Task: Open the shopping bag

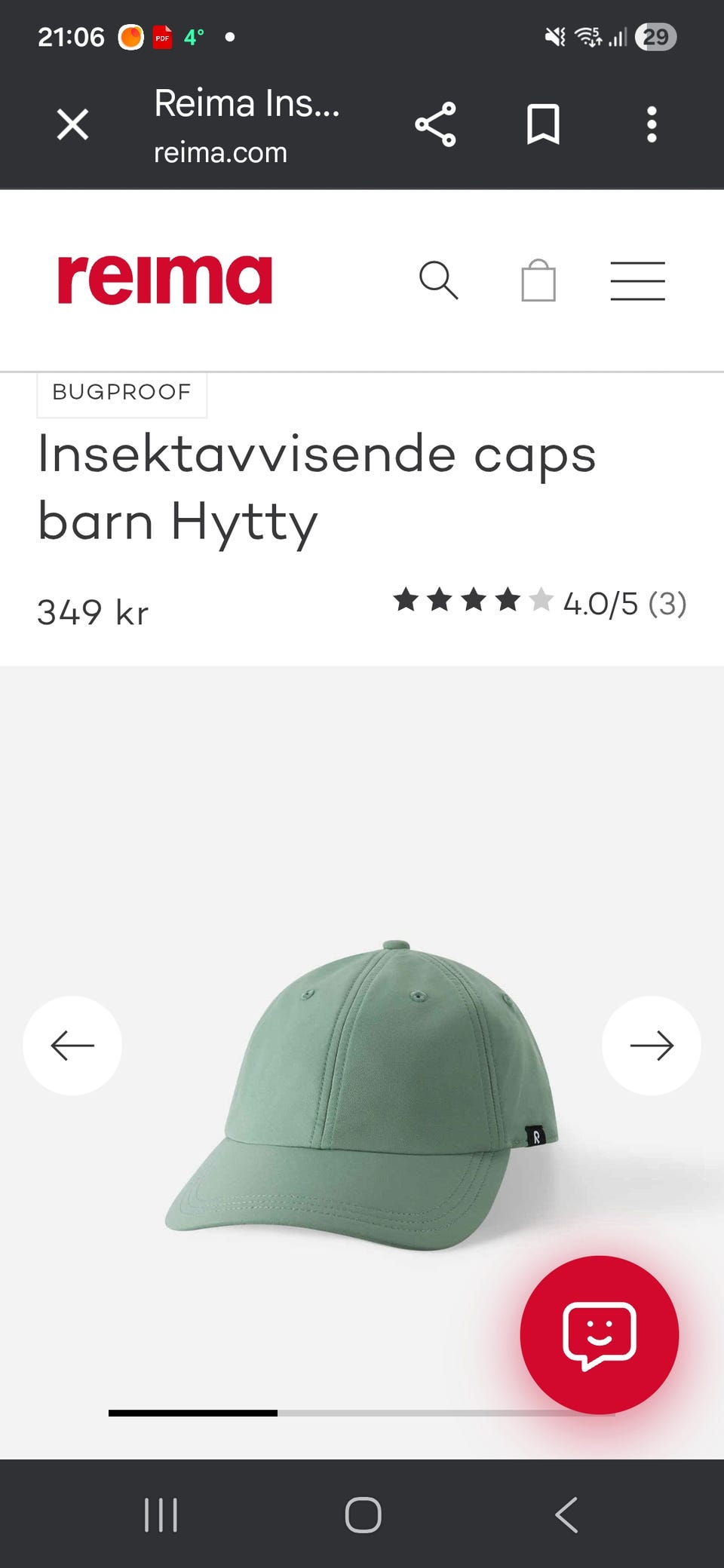Action: 538,280
